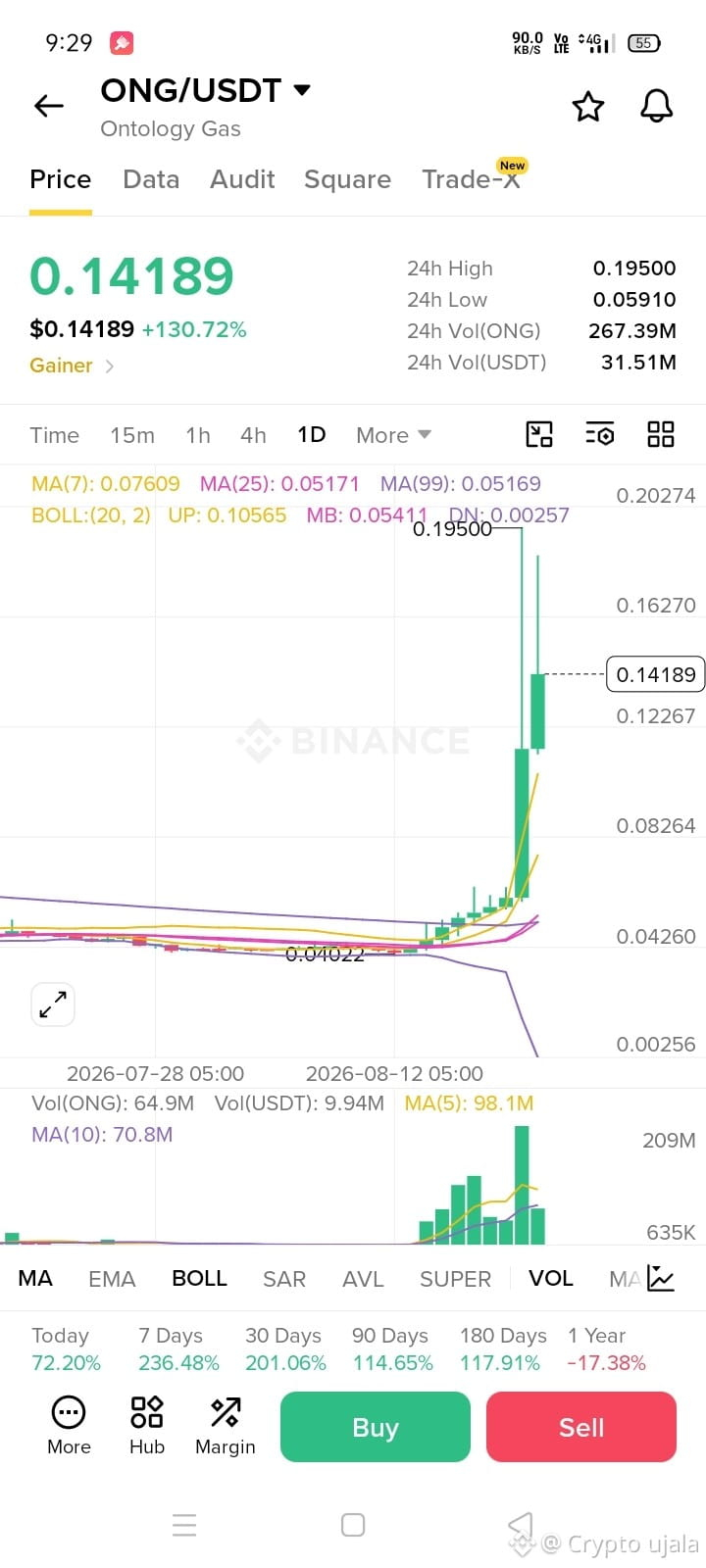Viewport: 706px width, 1568px height.
Task: Open the Trade-X tab
Action: (x=471, y=179)
